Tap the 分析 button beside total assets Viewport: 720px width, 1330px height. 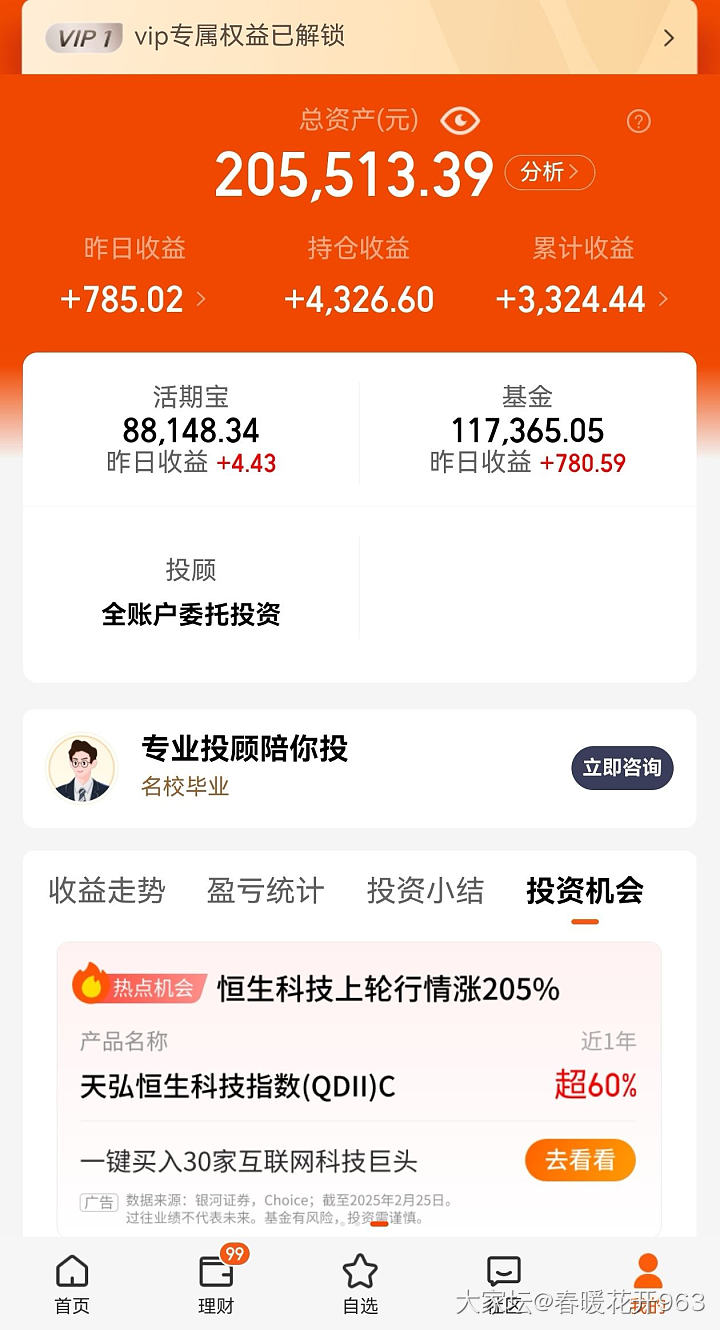549,173
